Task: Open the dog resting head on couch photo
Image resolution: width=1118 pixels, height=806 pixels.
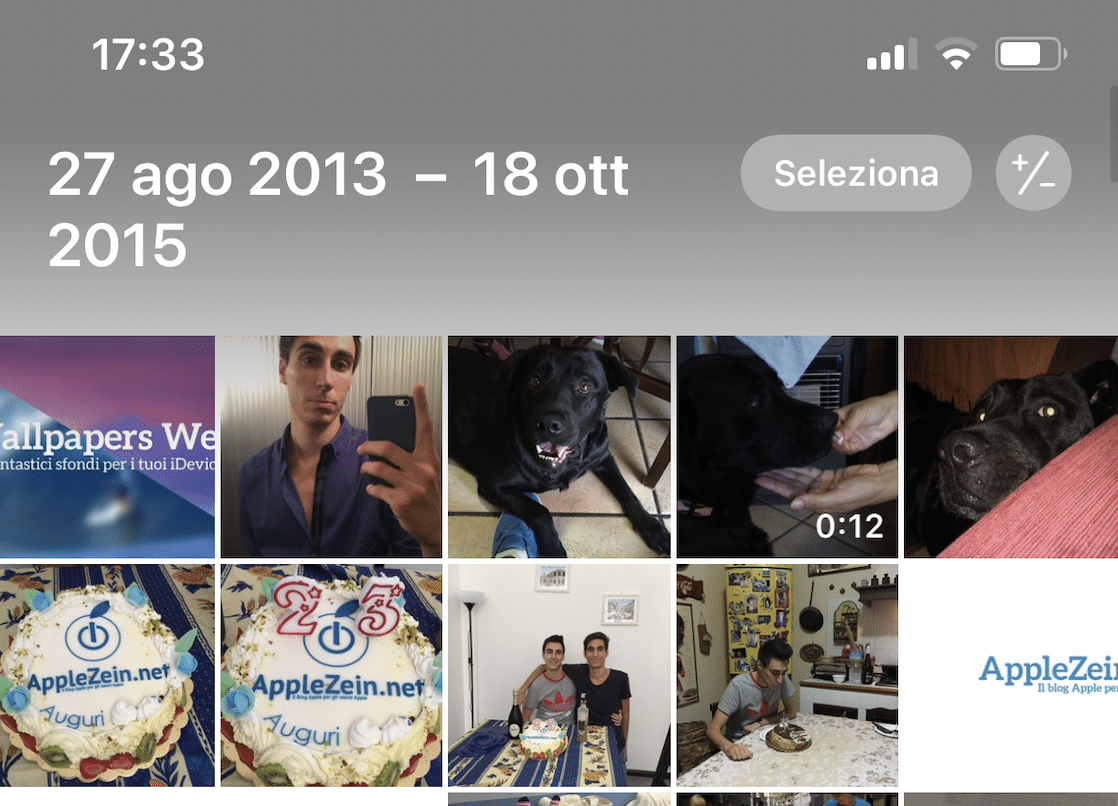Action: coord(1010,447)
